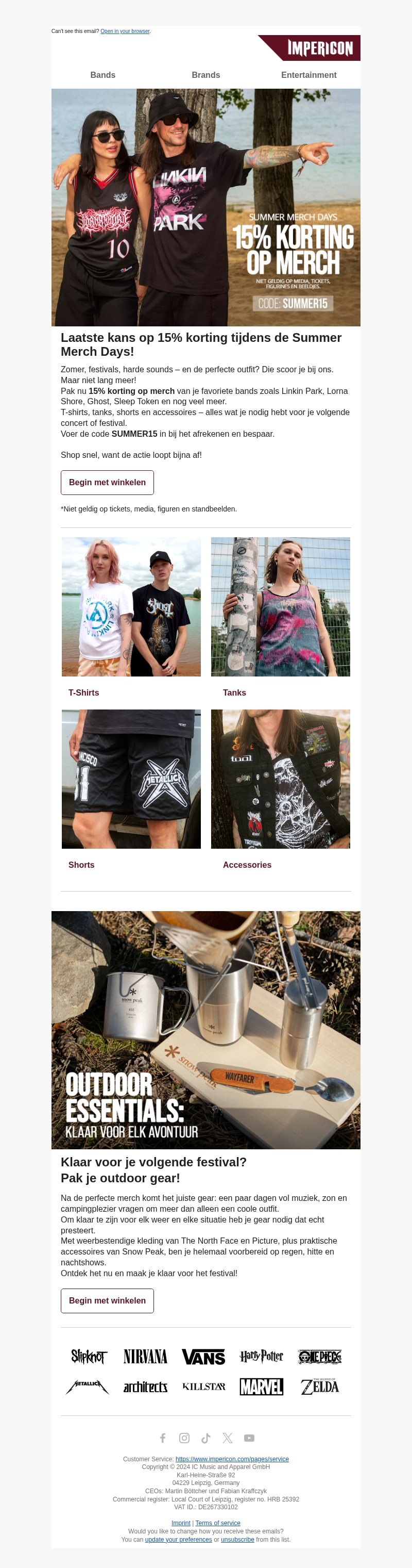
Task: Open the customer service link
Action: point(232,1459)
